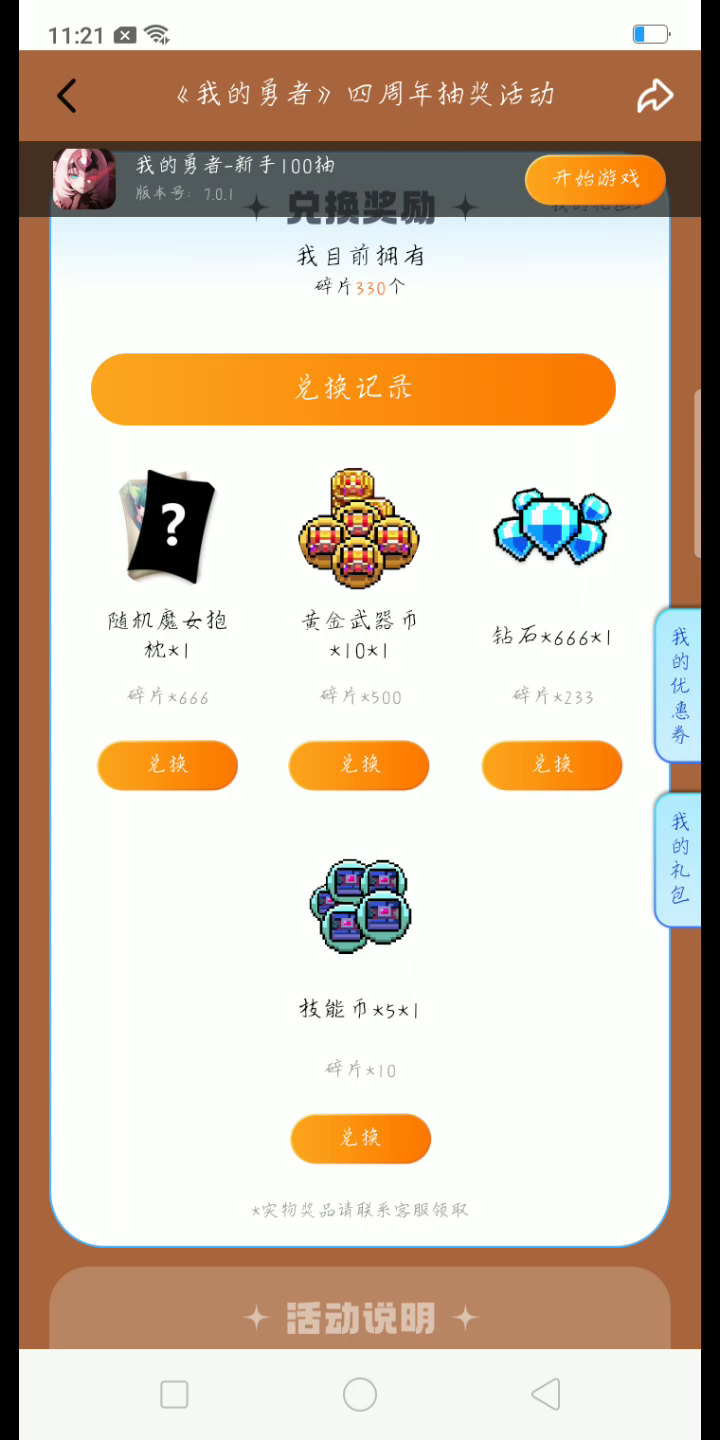Go back using the top-left arrow
Screen dimensions: 720x1440
[x=67, y=96]
